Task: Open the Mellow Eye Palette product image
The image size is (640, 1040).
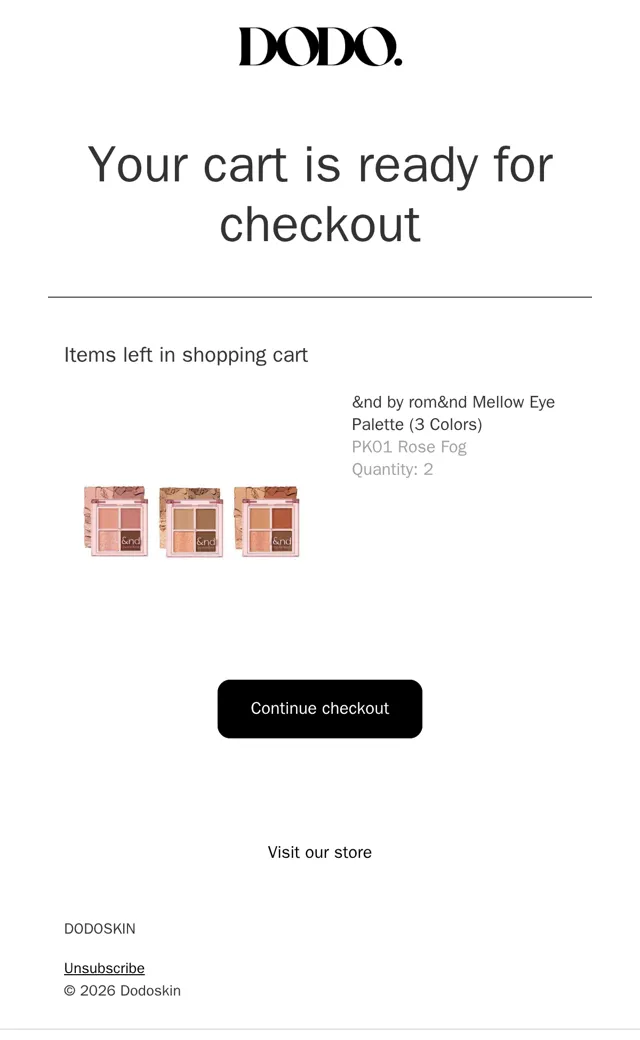Action: pos(192,521)
